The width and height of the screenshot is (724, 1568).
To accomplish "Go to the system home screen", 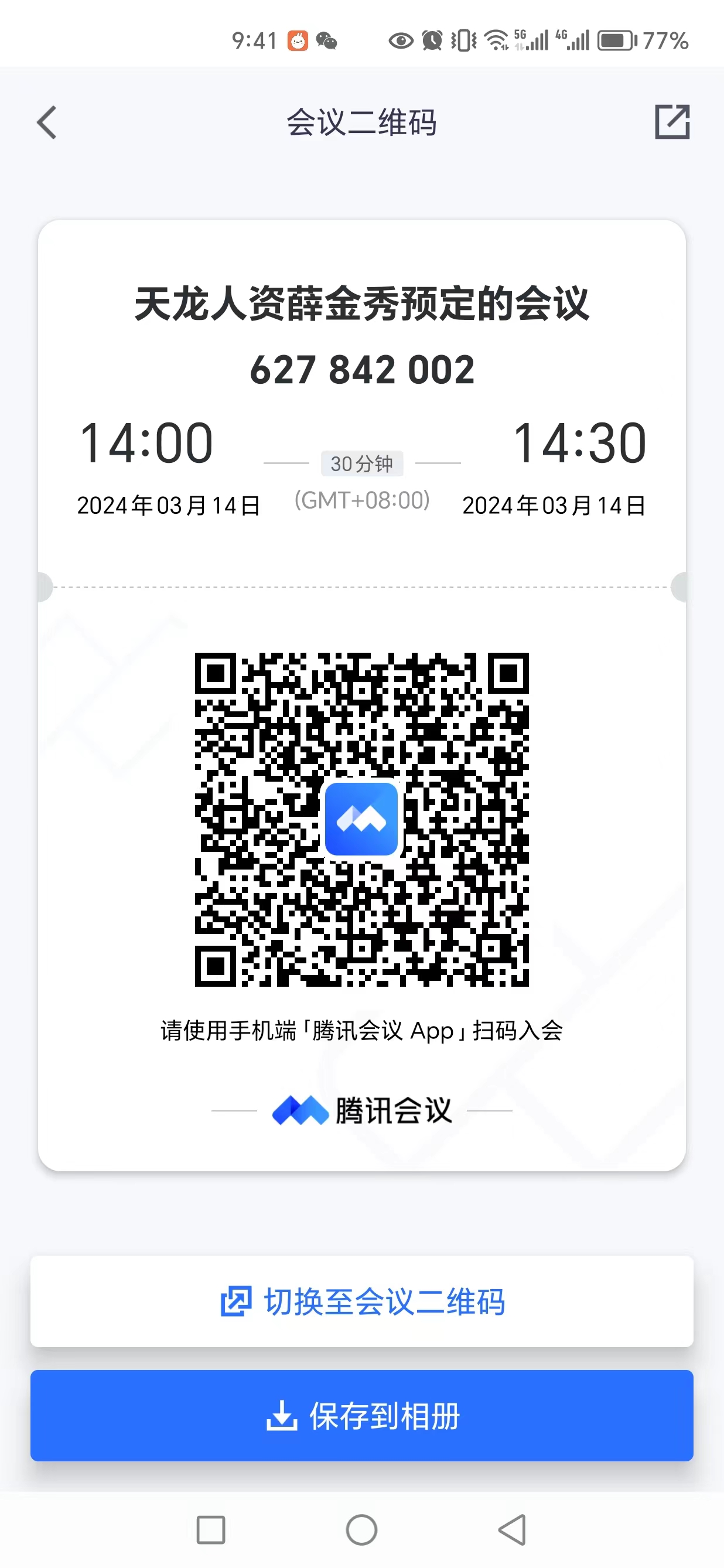I will (x=361, y=1530).
